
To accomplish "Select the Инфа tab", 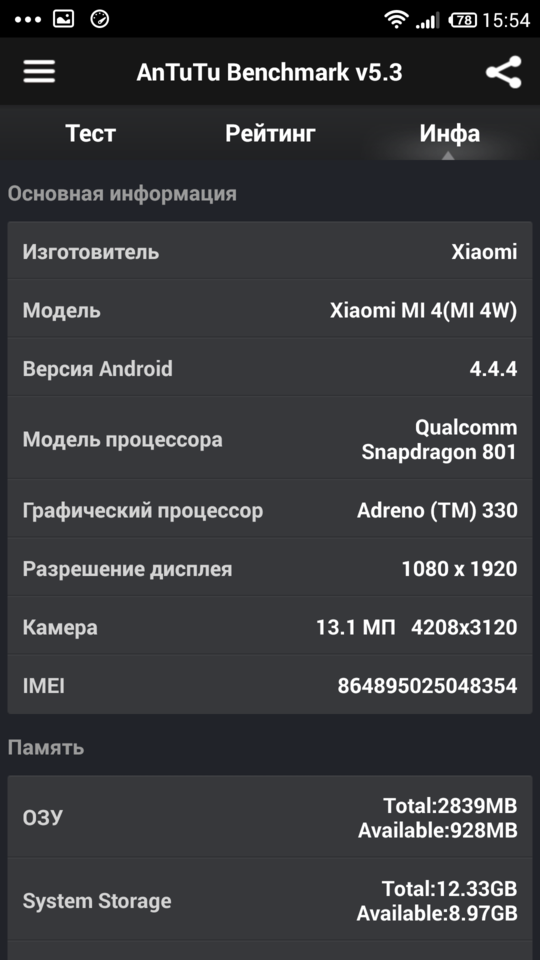I will 449,133.
